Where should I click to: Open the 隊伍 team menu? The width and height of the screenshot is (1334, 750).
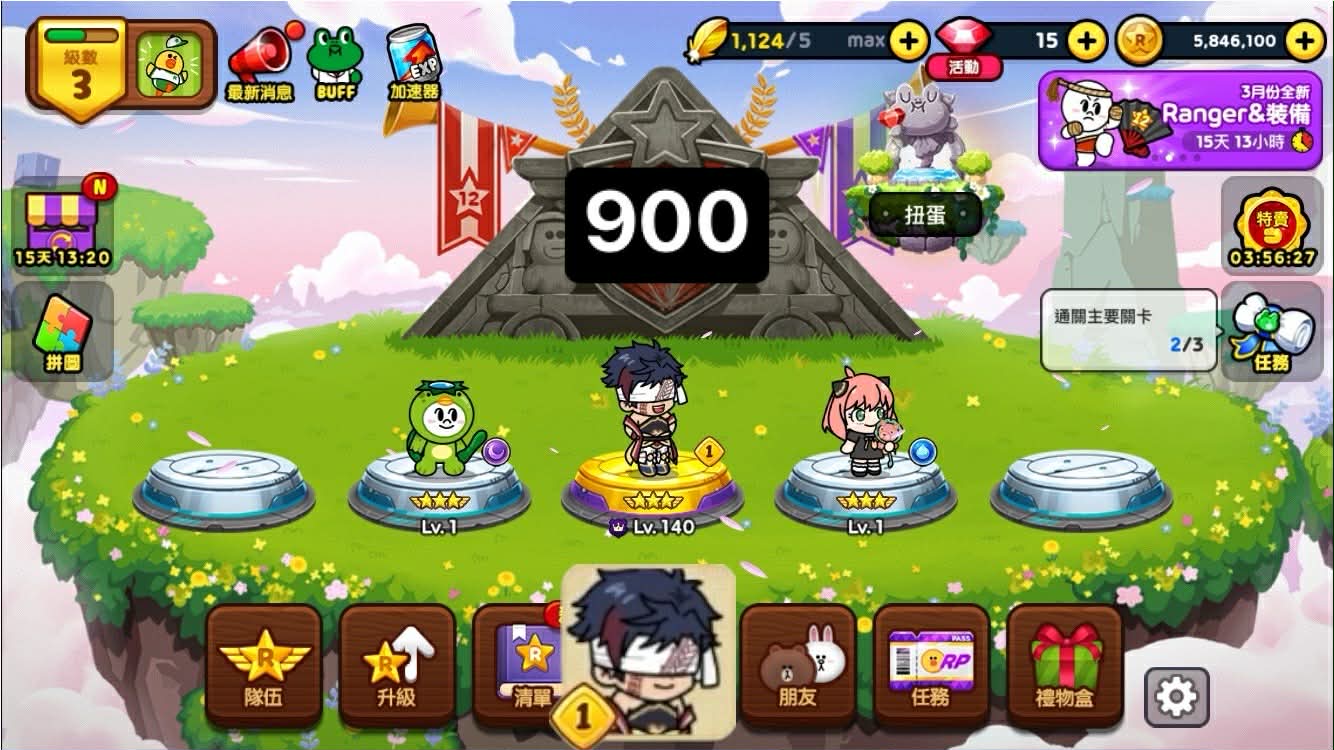264,664
